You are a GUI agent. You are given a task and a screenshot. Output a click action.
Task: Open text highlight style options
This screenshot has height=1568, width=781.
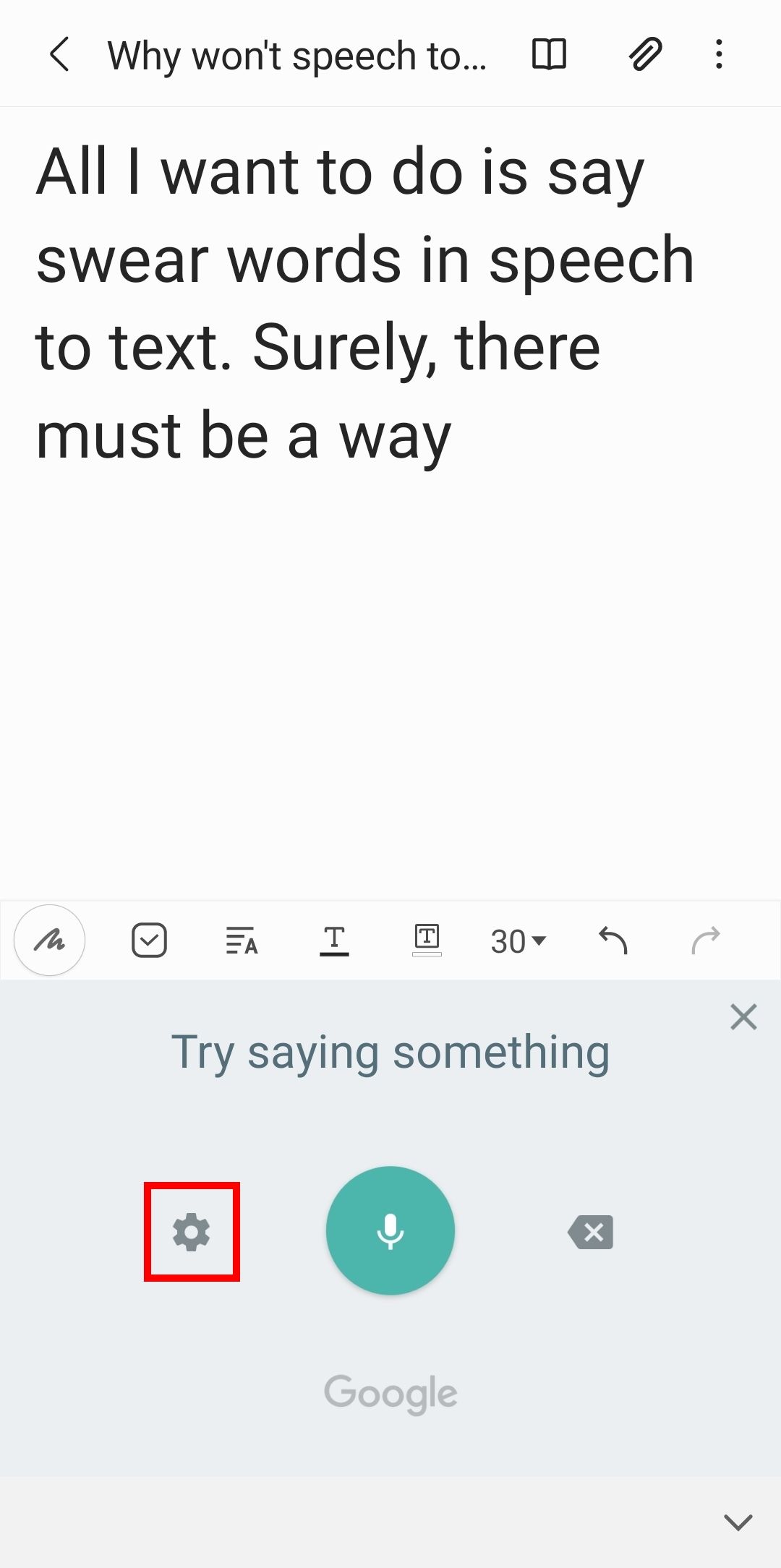point(427,940)
